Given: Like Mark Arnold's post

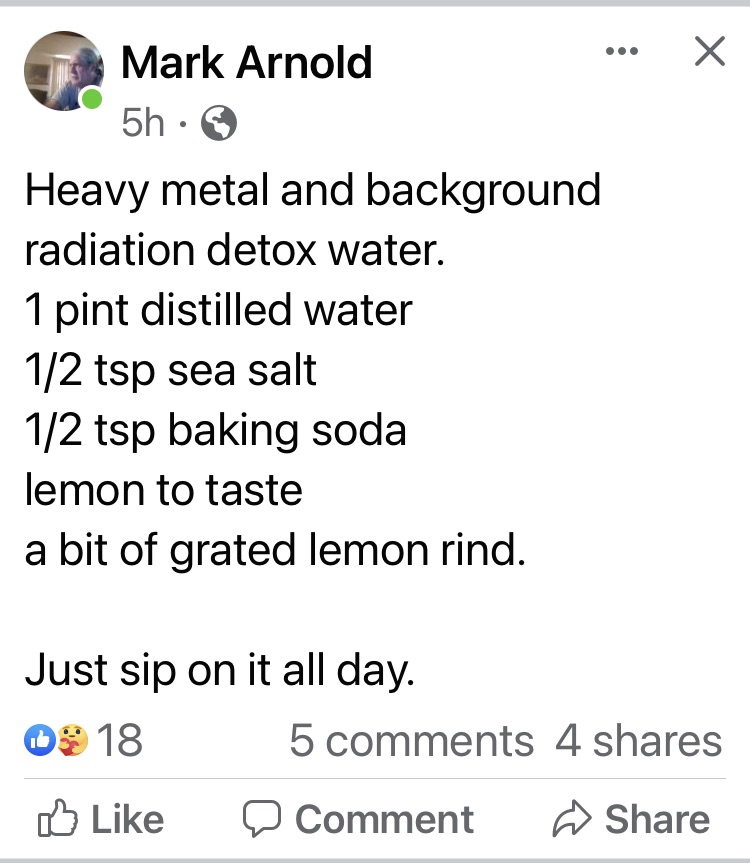Looking at the screenshot, I should tap(100, 820).
